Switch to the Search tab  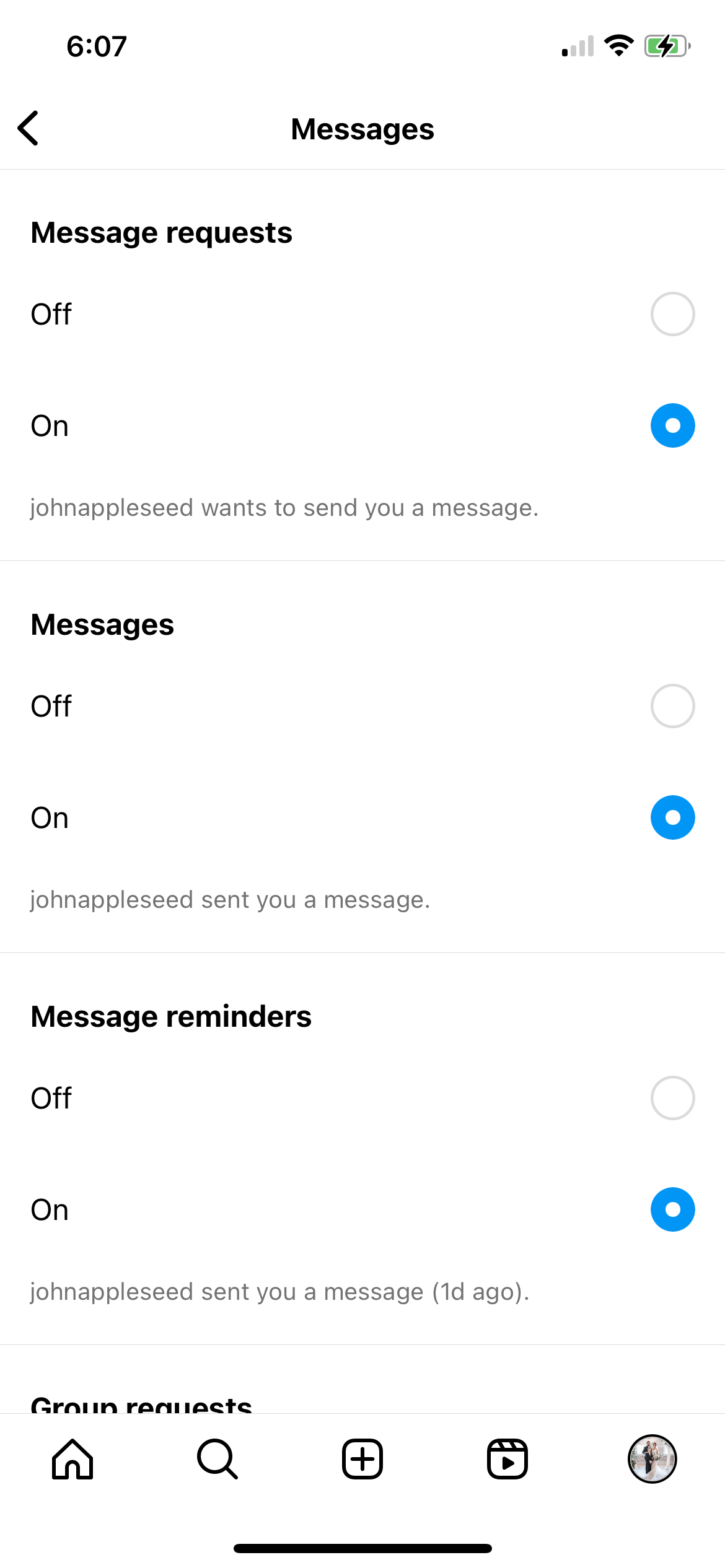[217, 1459]
